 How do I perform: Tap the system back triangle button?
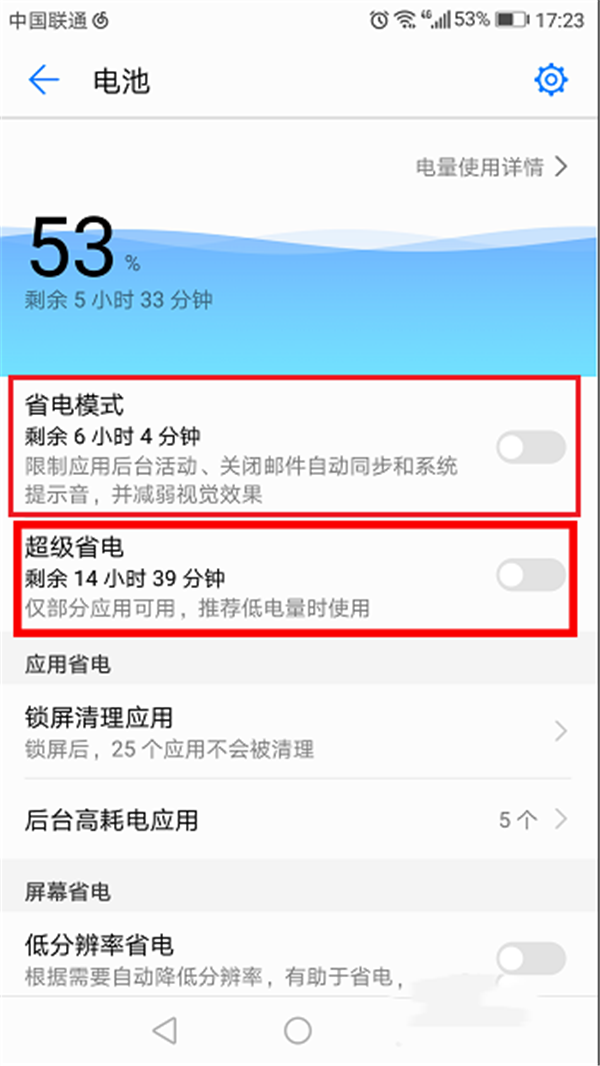pyautogui.click(x=166, y=1029)
